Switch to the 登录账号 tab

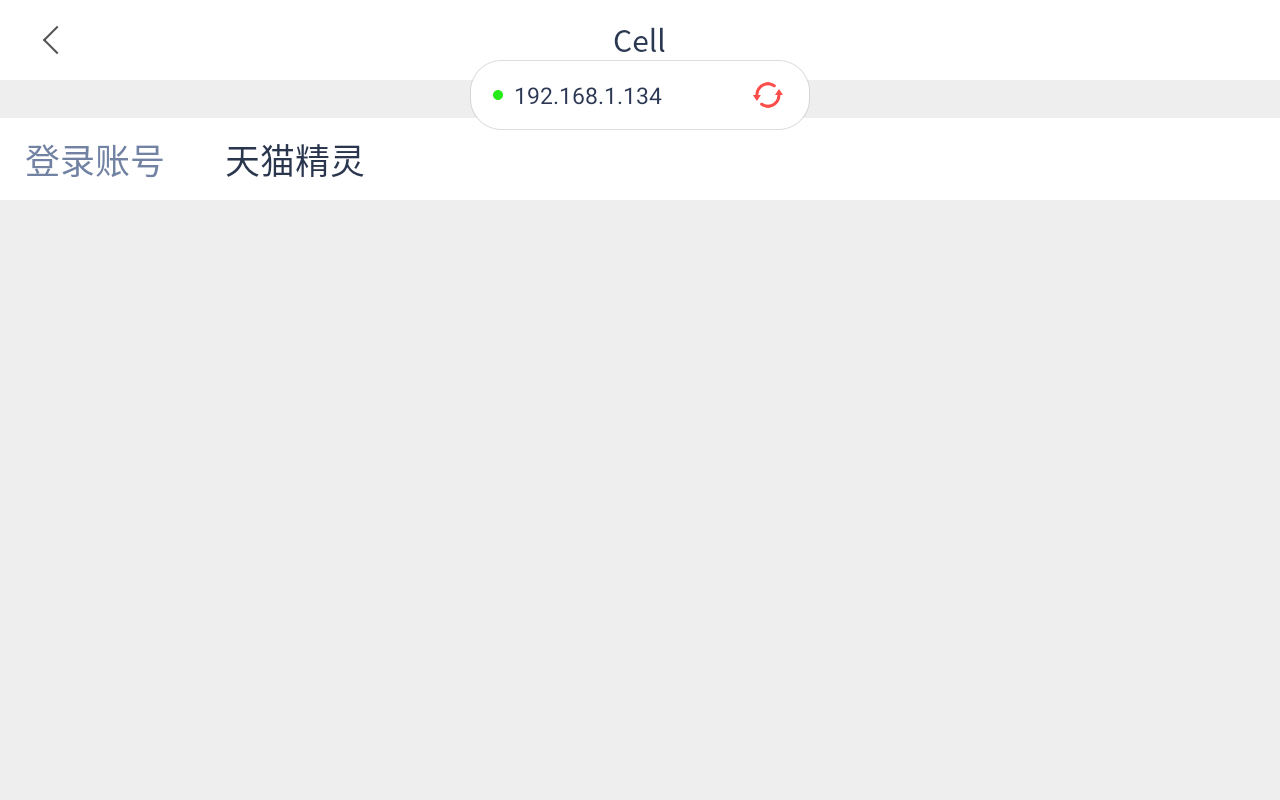[x=94, y=161]
